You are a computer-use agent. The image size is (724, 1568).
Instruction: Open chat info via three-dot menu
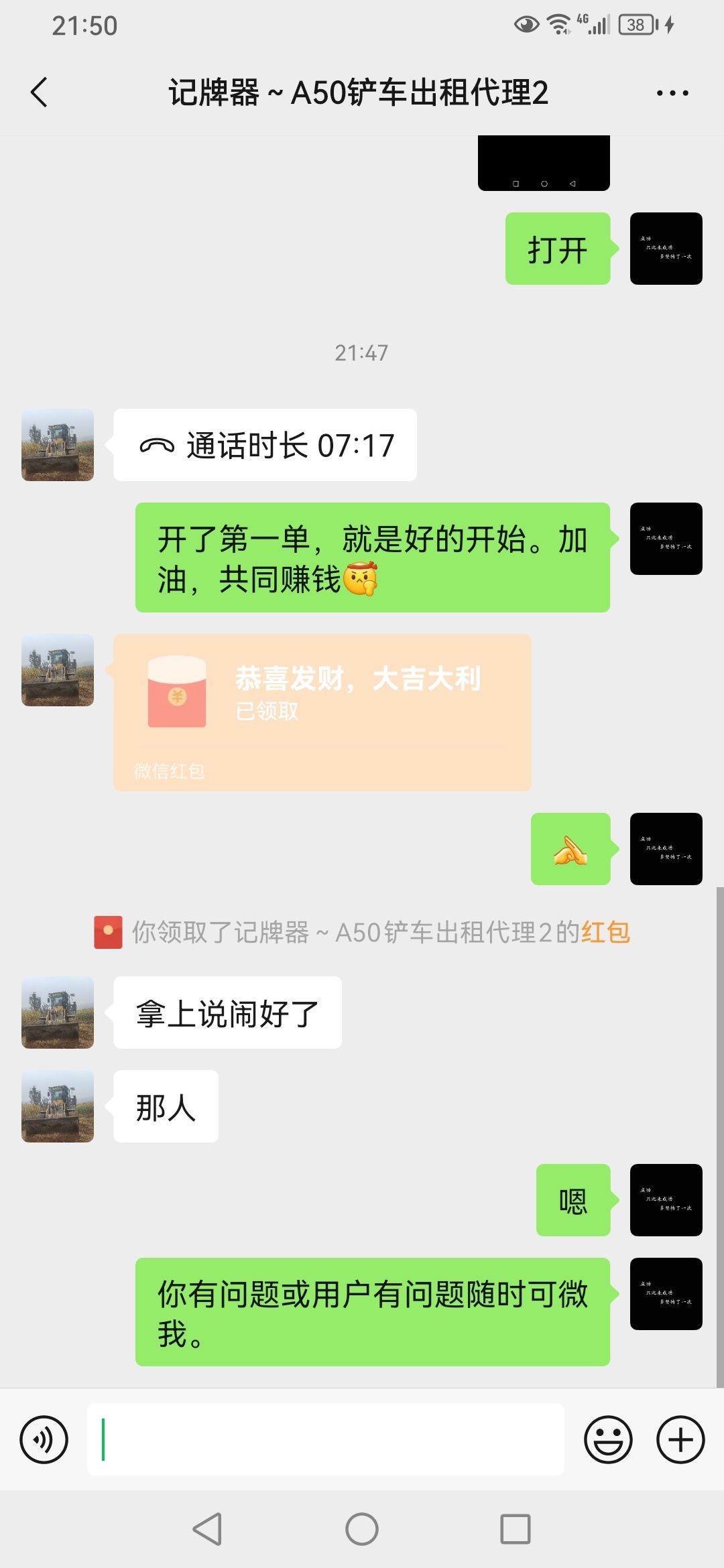(x=672, y=92)
